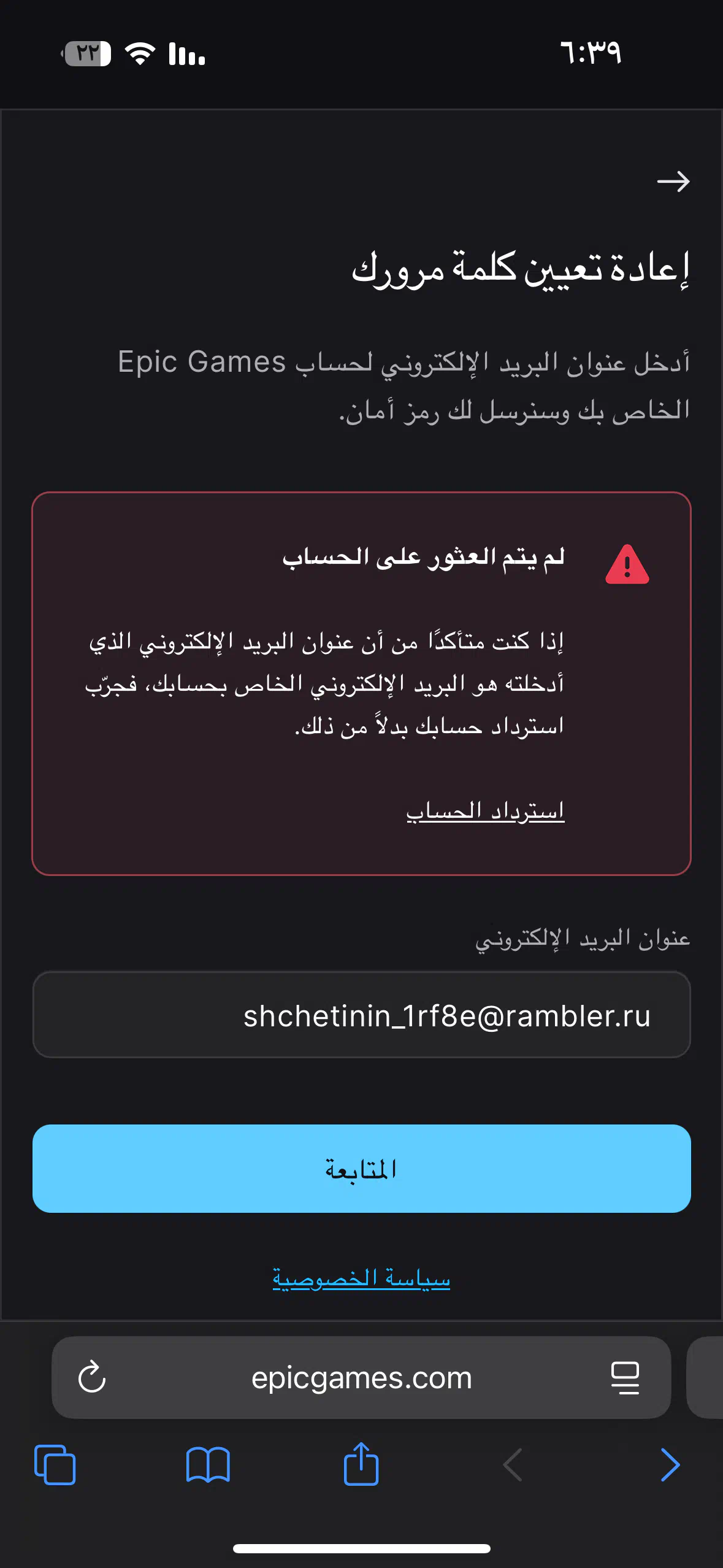Reload the epicgames.com page
The height and width of the screenshot is (1568, 723).
[92, 1378]
